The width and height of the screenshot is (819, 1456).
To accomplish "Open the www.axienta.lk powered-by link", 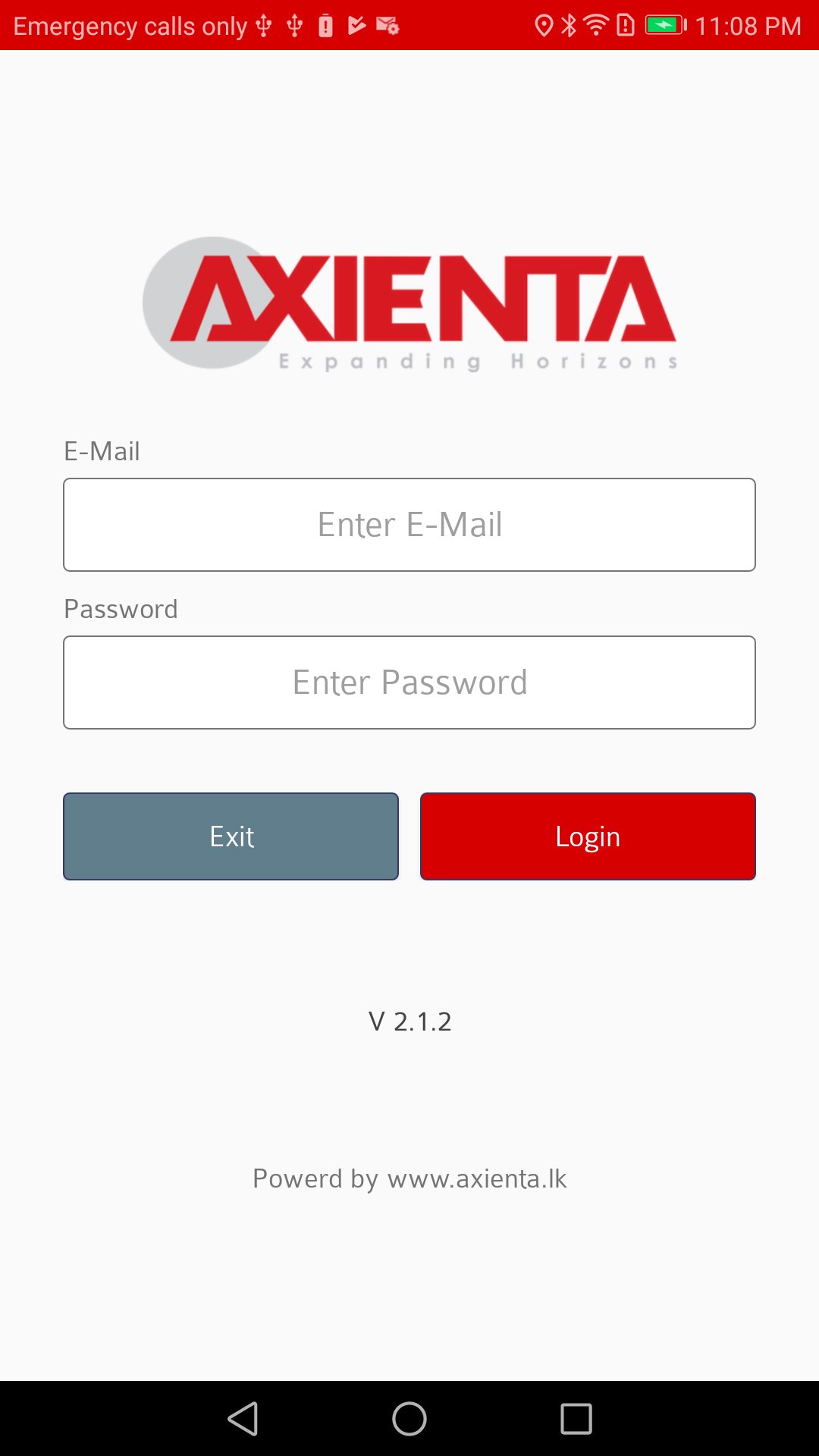I will pos(409,1179).
